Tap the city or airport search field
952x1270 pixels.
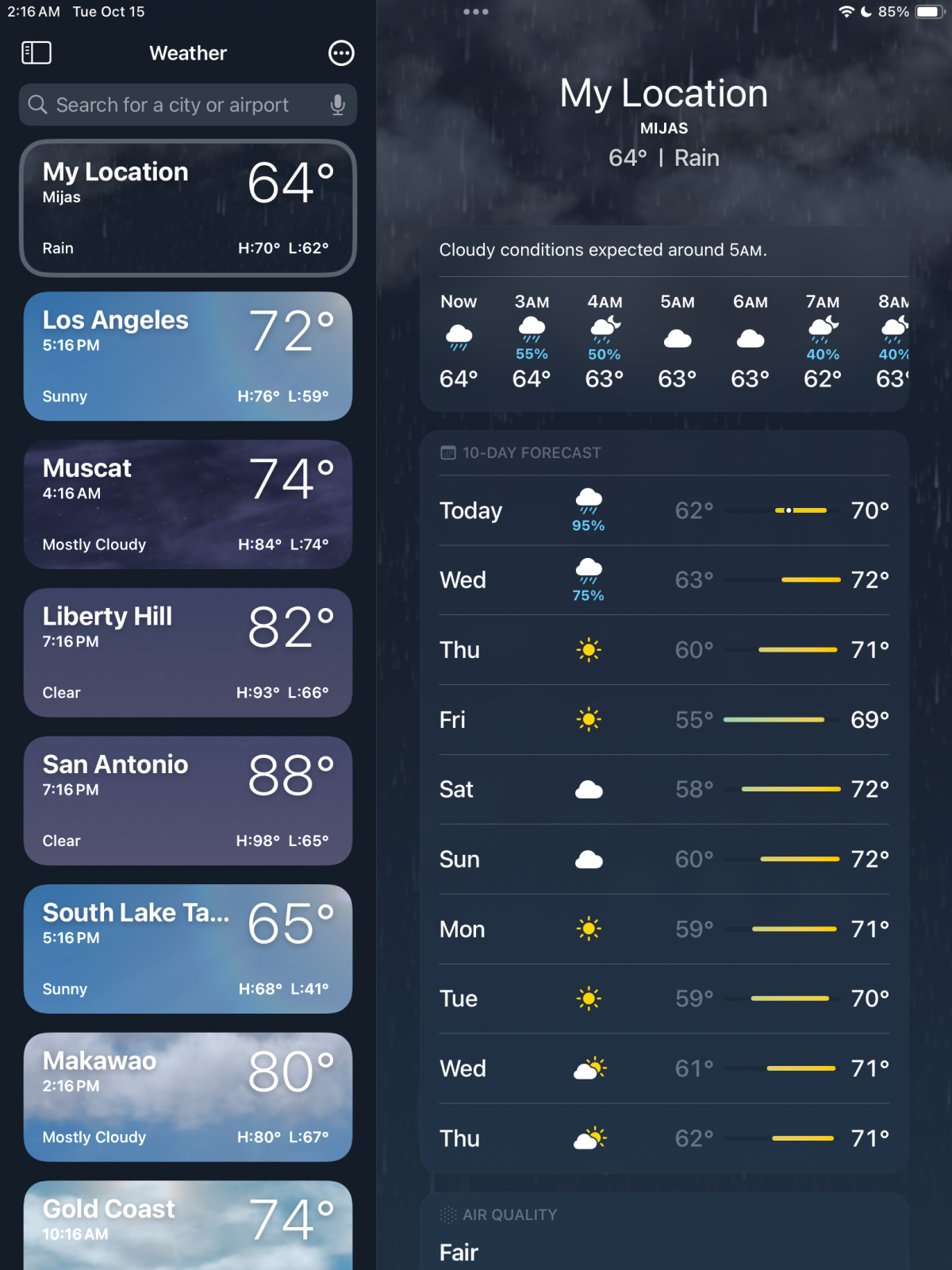coord(175,105)
